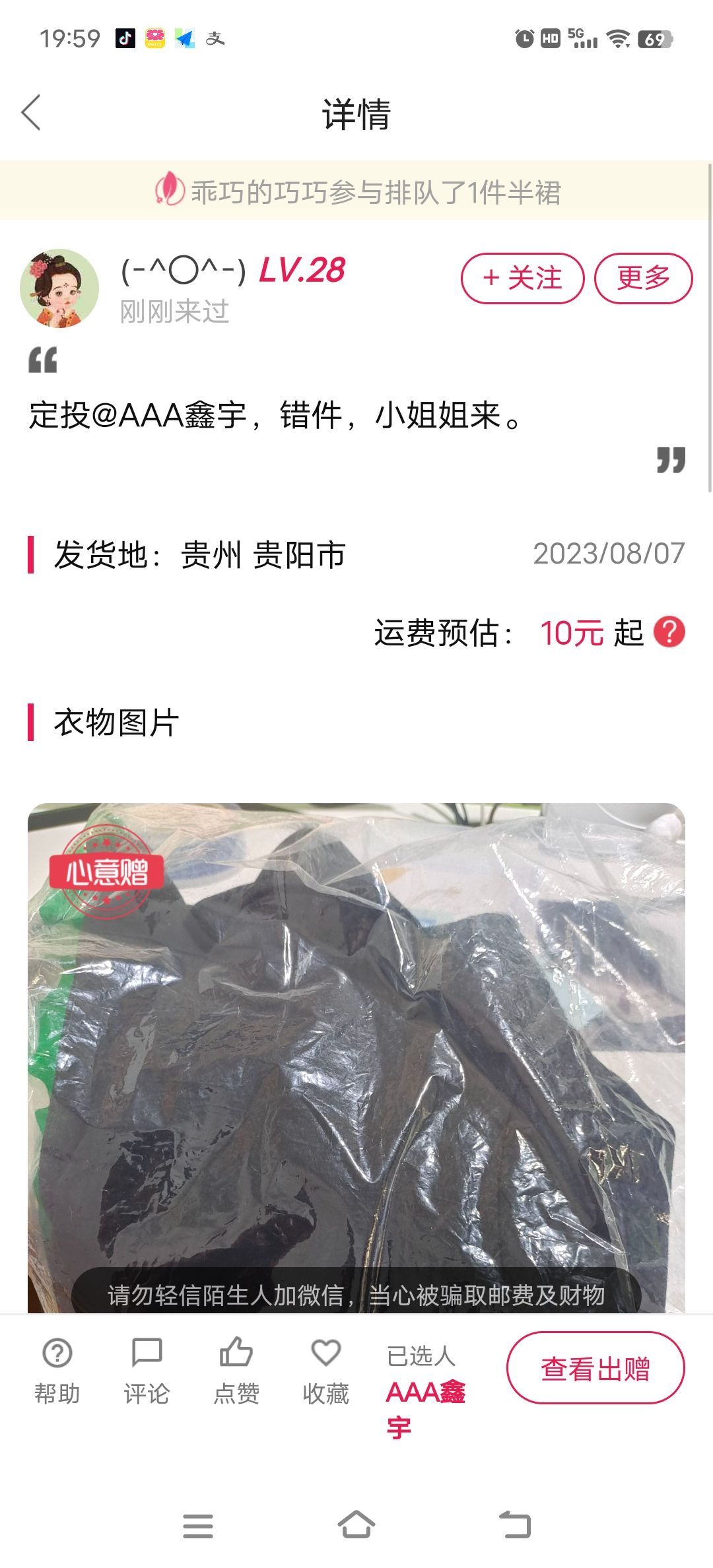Go to the system home screen
Image resolution: width=713 pixels, height=1568 pixels.
pos(356,1525)
